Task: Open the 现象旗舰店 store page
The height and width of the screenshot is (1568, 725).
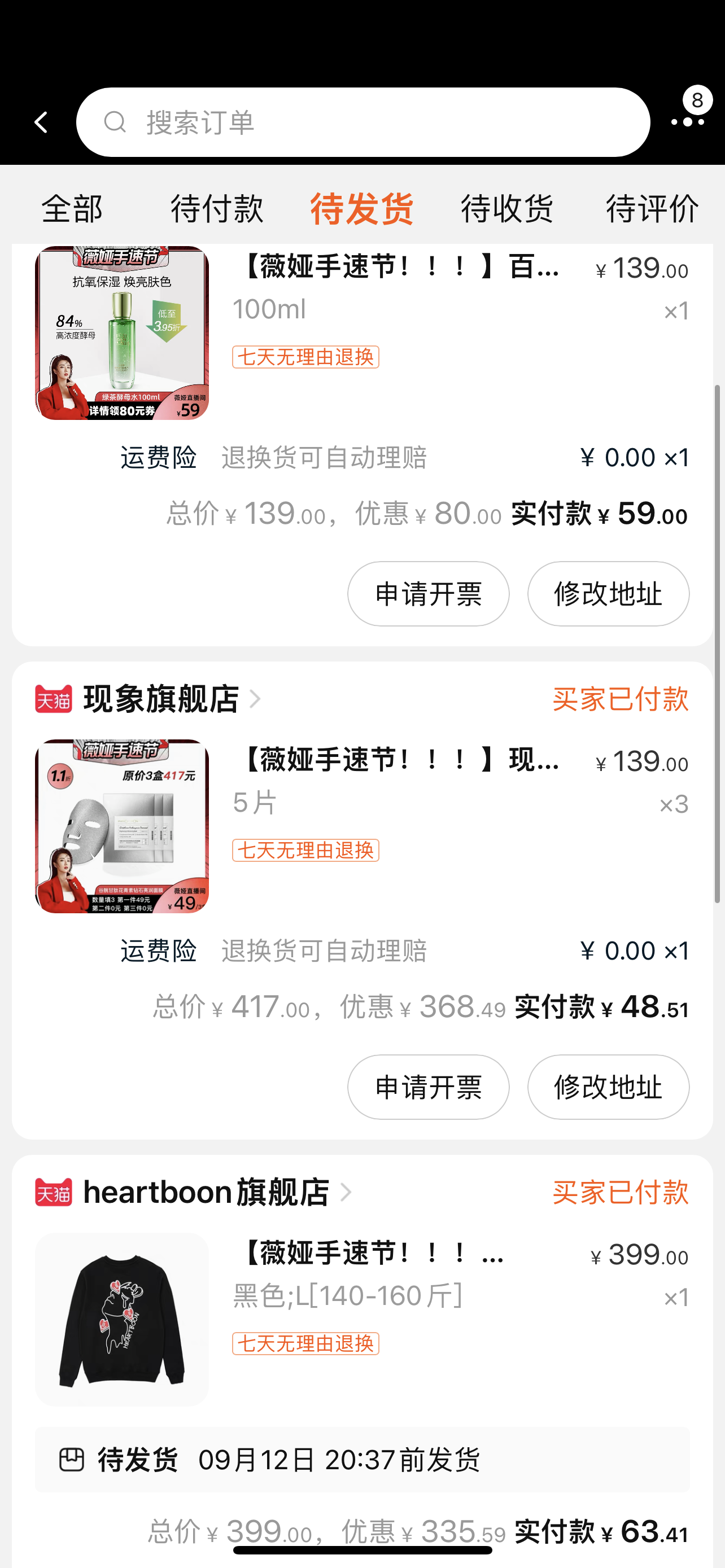Action: tap(161, 699)
